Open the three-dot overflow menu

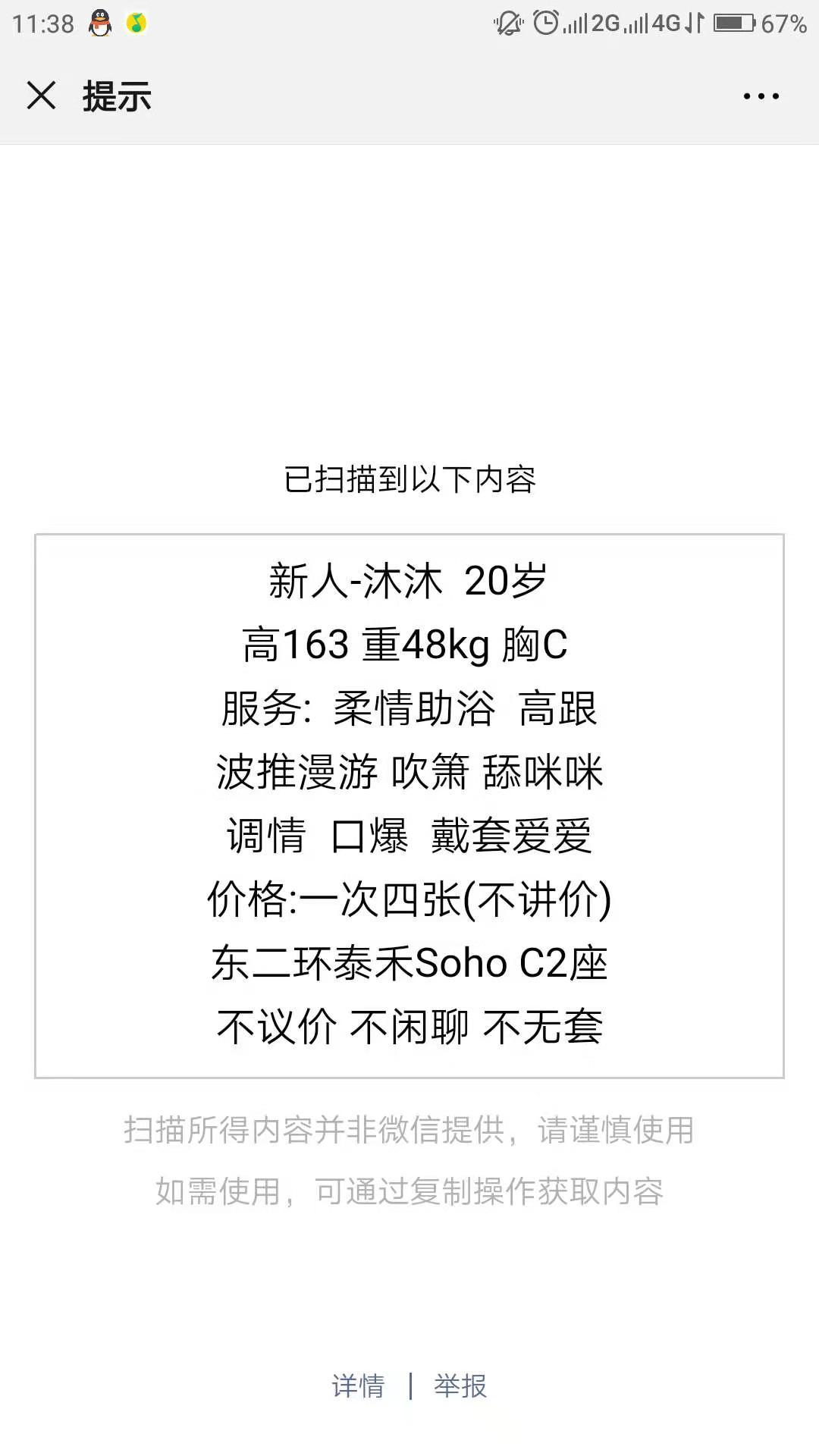(761, 96)
